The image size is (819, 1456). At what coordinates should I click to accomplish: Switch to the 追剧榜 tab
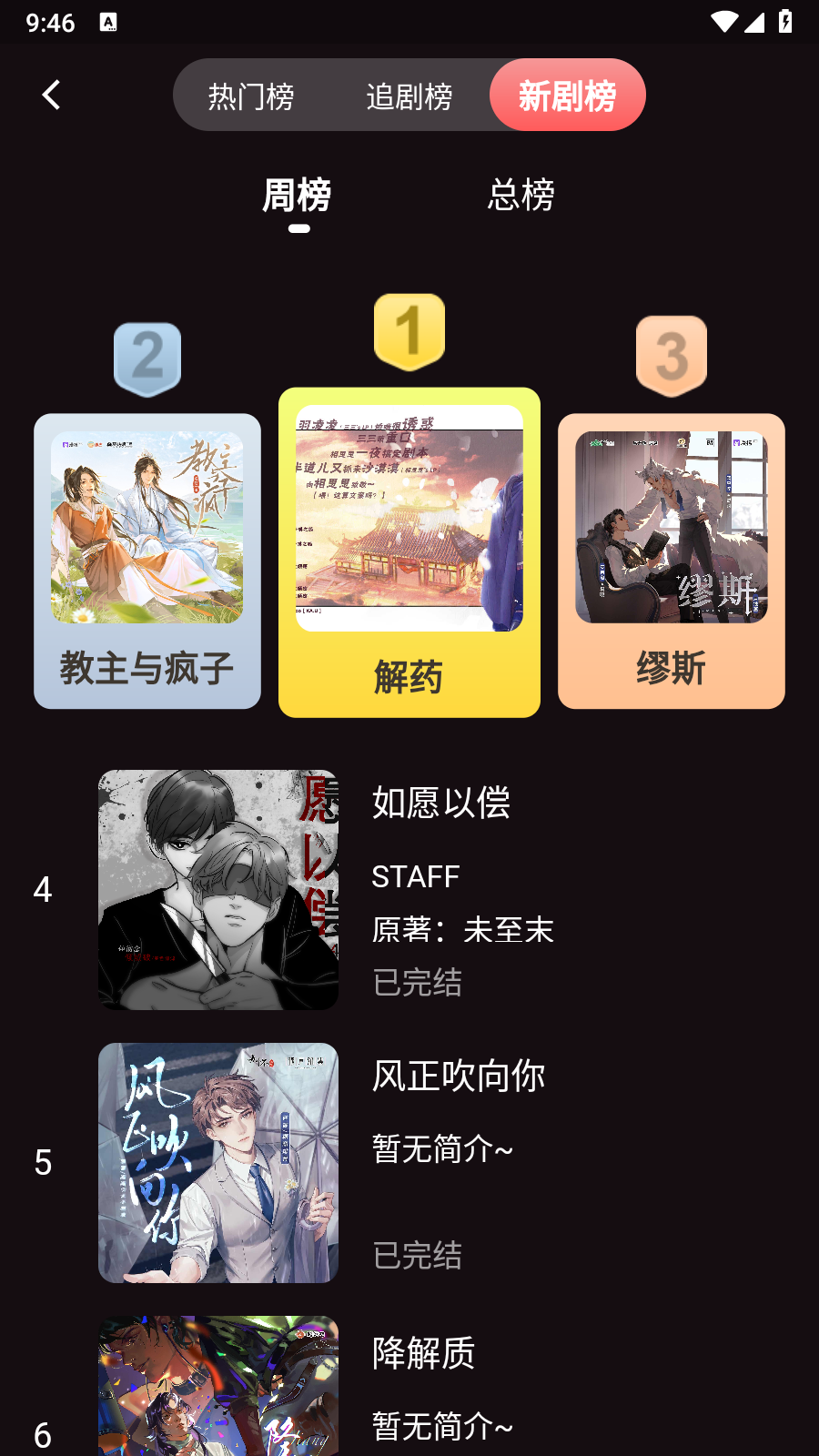(410, 95)
